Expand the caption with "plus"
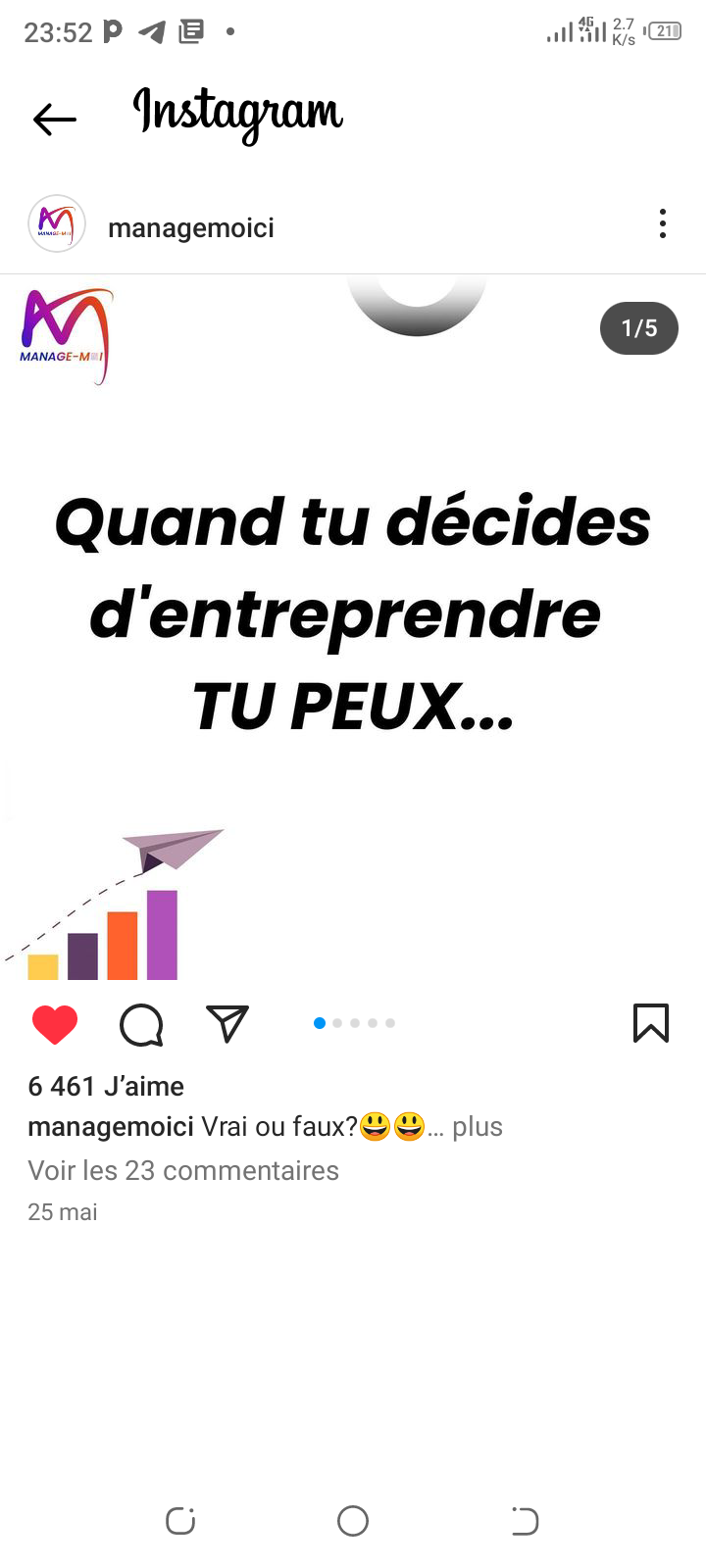 478,1127
